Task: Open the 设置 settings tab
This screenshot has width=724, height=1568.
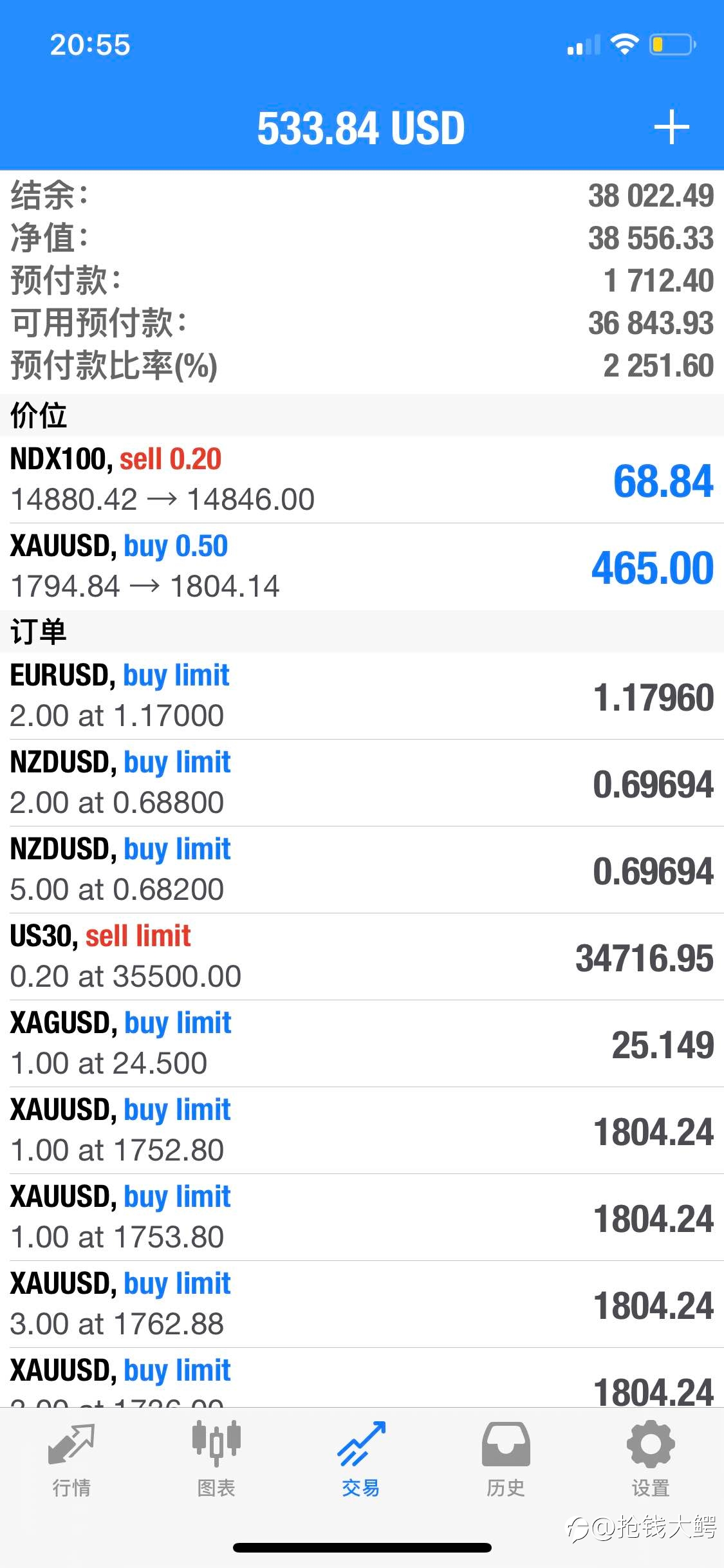Action: (x=651, y=1459)
